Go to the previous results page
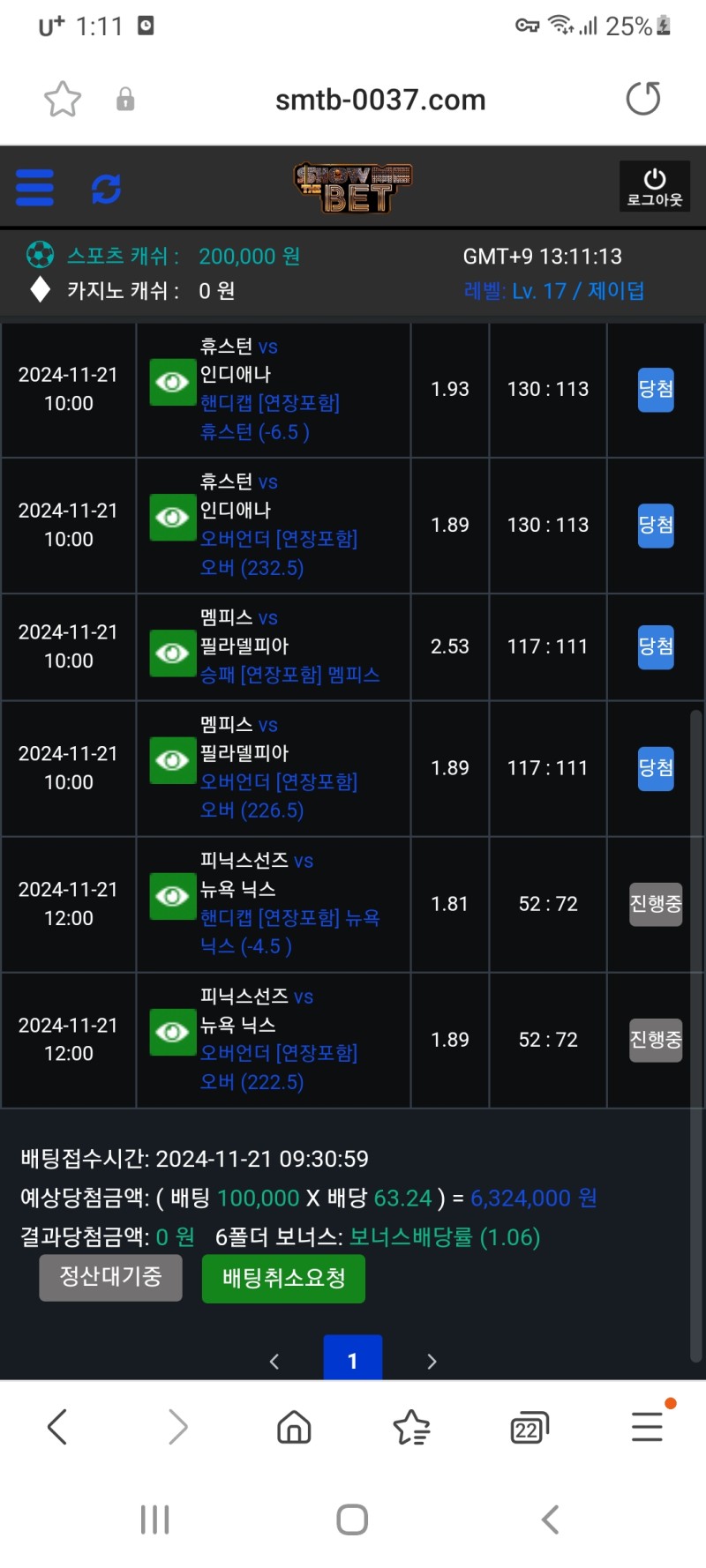This screenshot has width=706, height=1568. pos(274,1362)
